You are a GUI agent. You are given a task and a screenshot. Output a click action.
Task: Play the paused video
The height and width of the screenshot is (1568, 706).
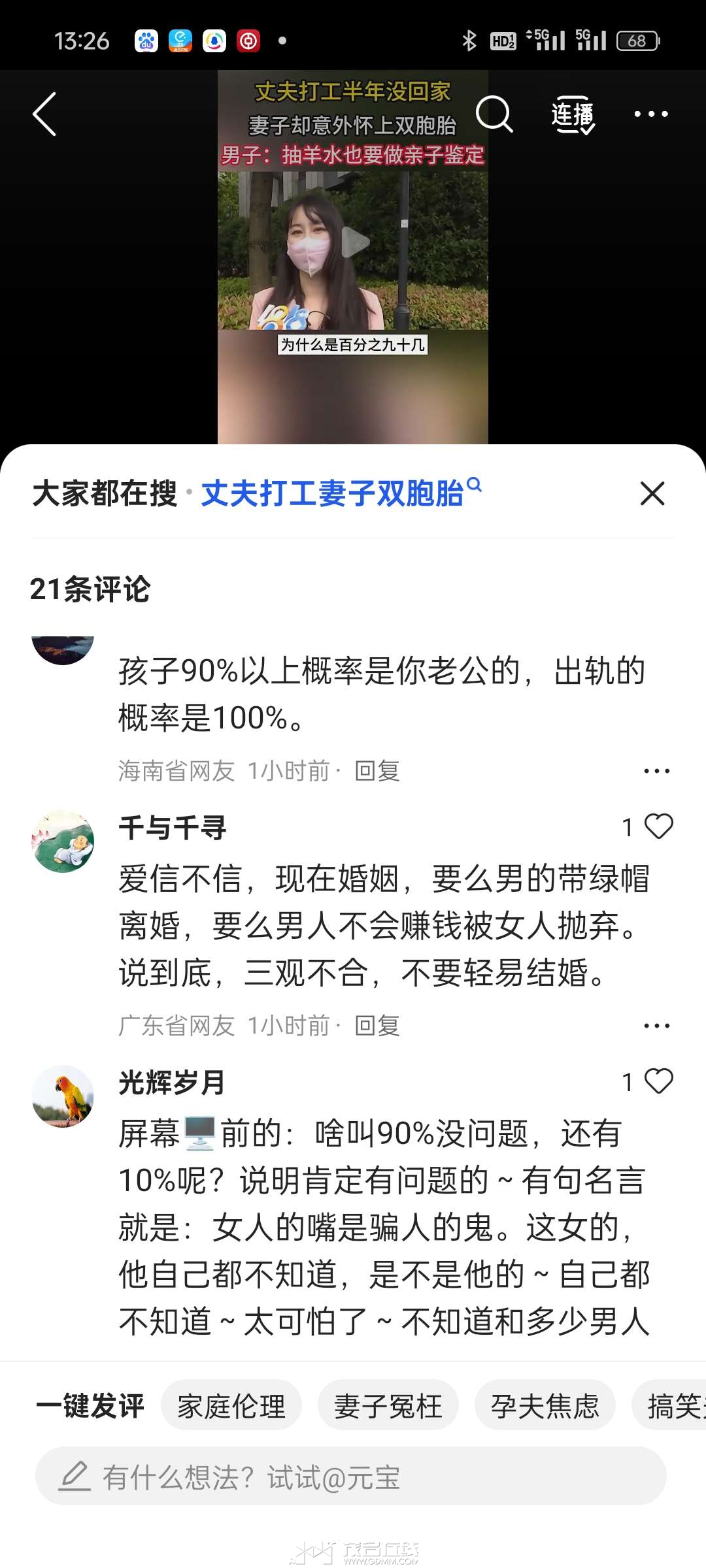point(354,243)
